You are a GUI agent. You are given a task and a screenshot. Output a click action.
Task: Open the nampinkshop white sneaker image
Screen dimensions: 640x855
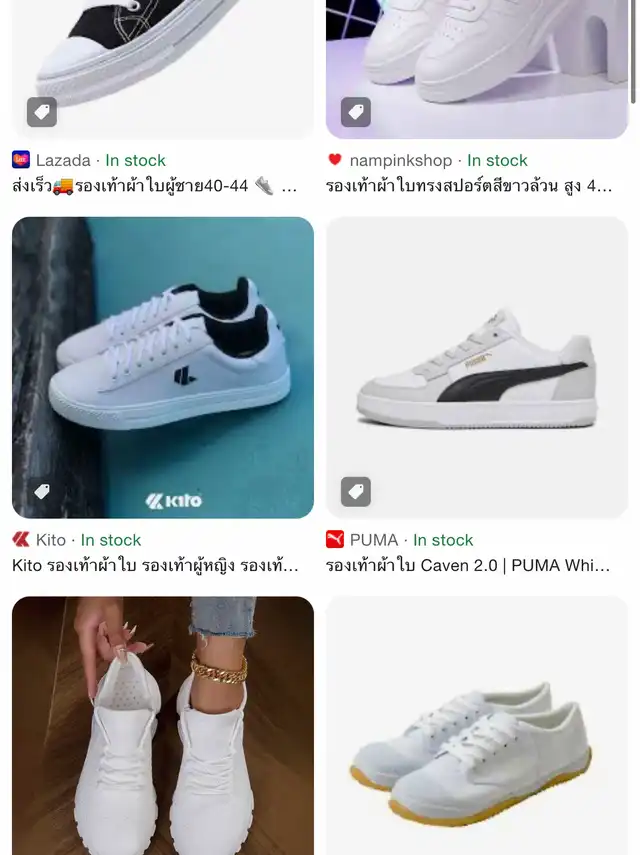click(x=477, y=60)
